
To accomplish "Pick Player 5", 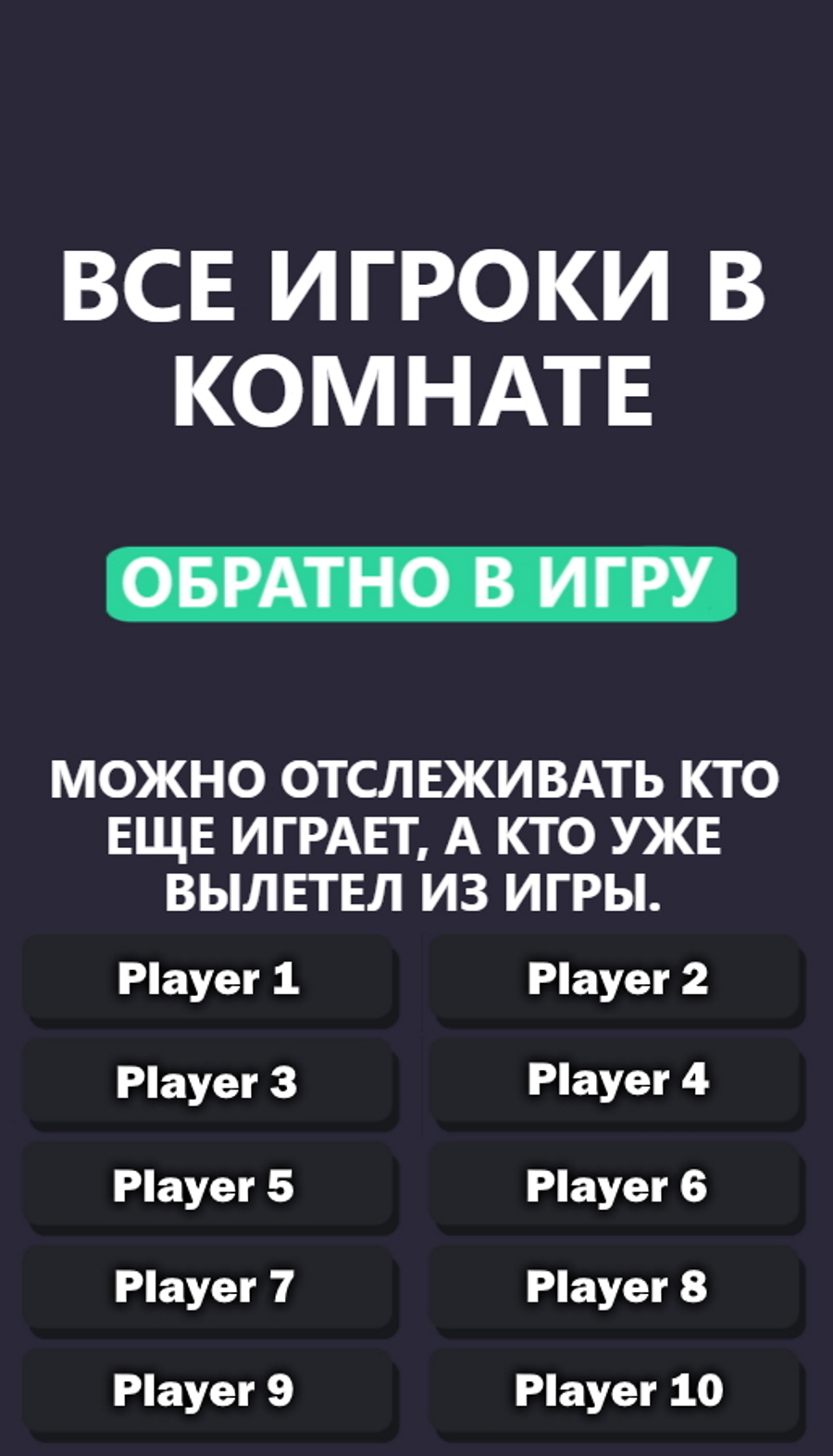I will 209,1187.
